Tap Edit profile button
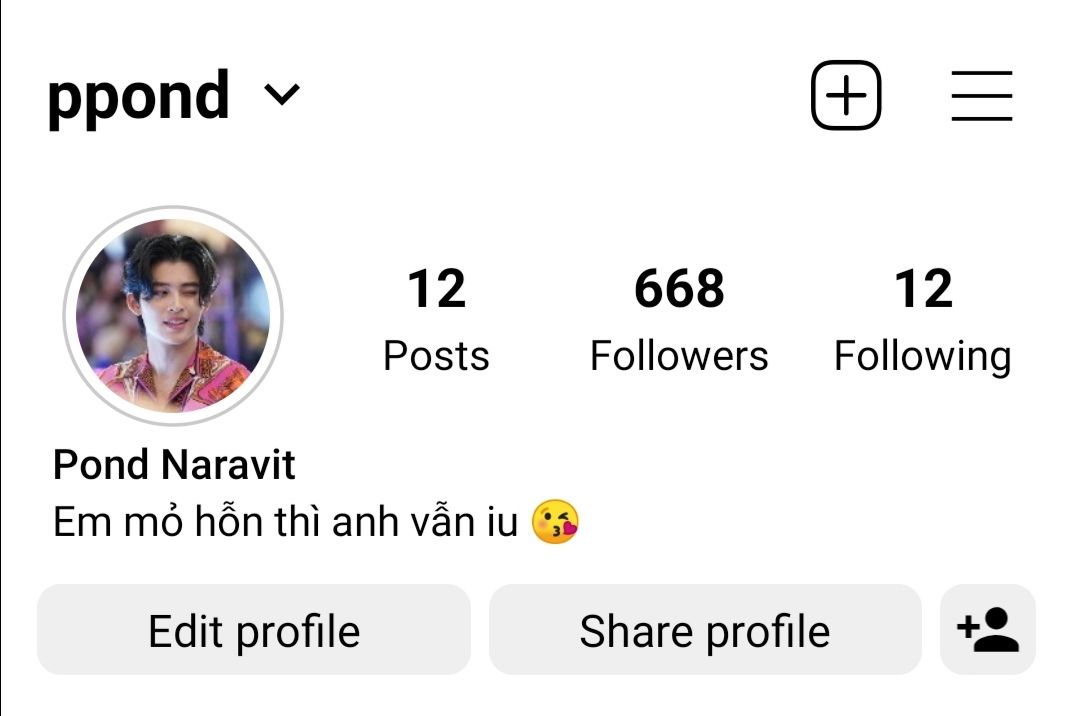This screenshot has width=1080, height=716. (x=254, y=631)
